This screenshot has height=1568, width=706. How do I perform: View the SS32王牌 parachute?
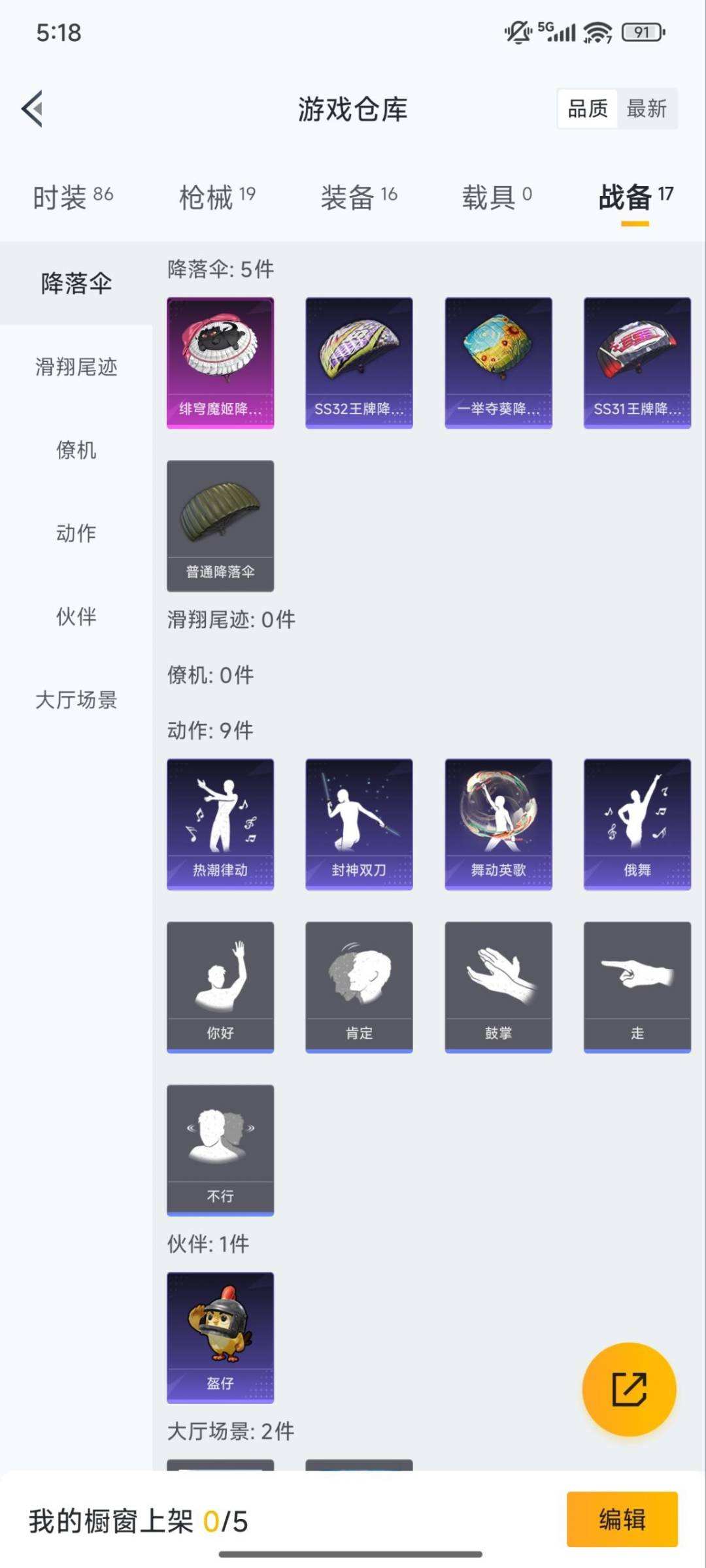click(x=359, y=363)
